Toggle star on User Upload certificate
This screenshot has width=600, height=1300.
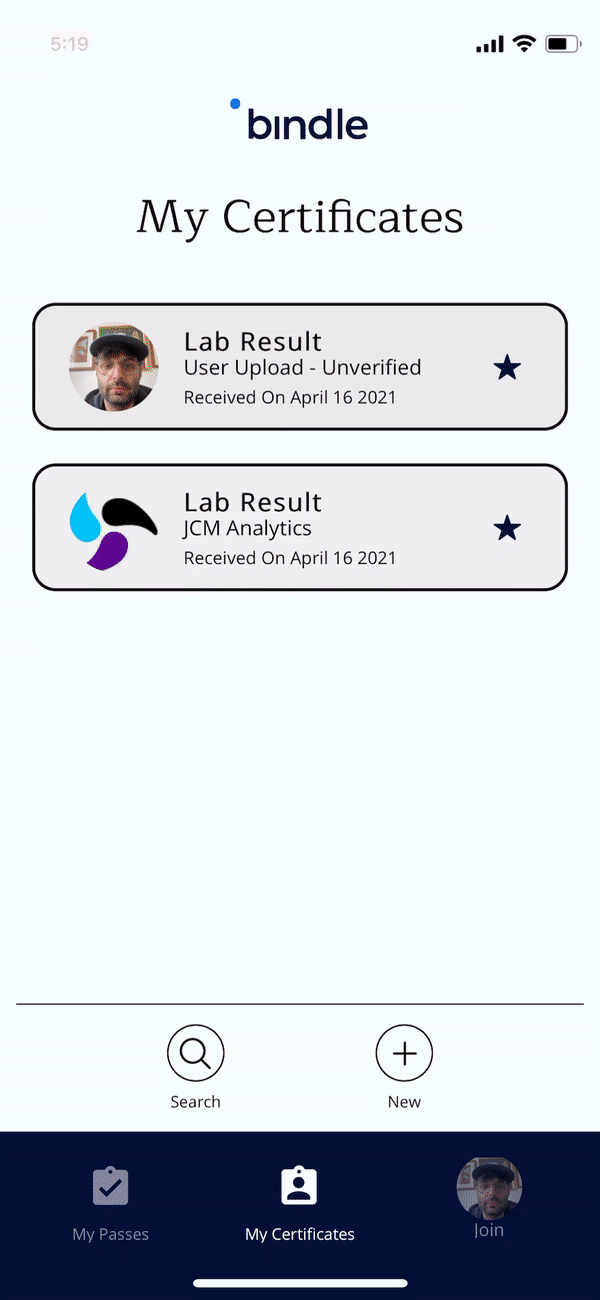(x=507, y=368)
